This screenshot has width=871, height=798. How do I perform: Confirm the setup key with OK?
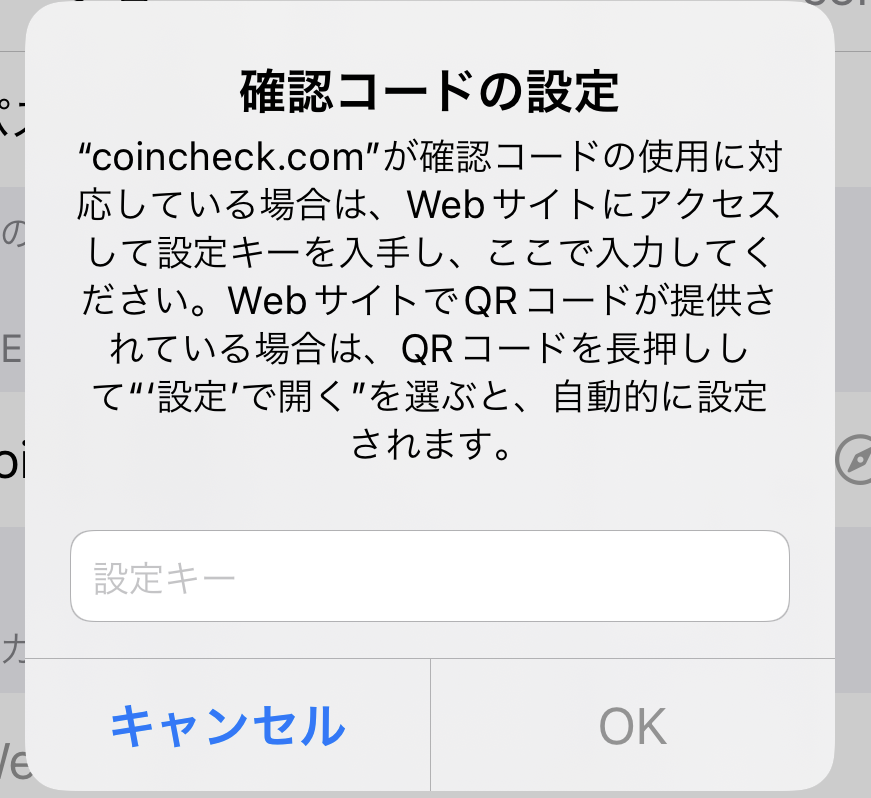(x=632, y=725)
